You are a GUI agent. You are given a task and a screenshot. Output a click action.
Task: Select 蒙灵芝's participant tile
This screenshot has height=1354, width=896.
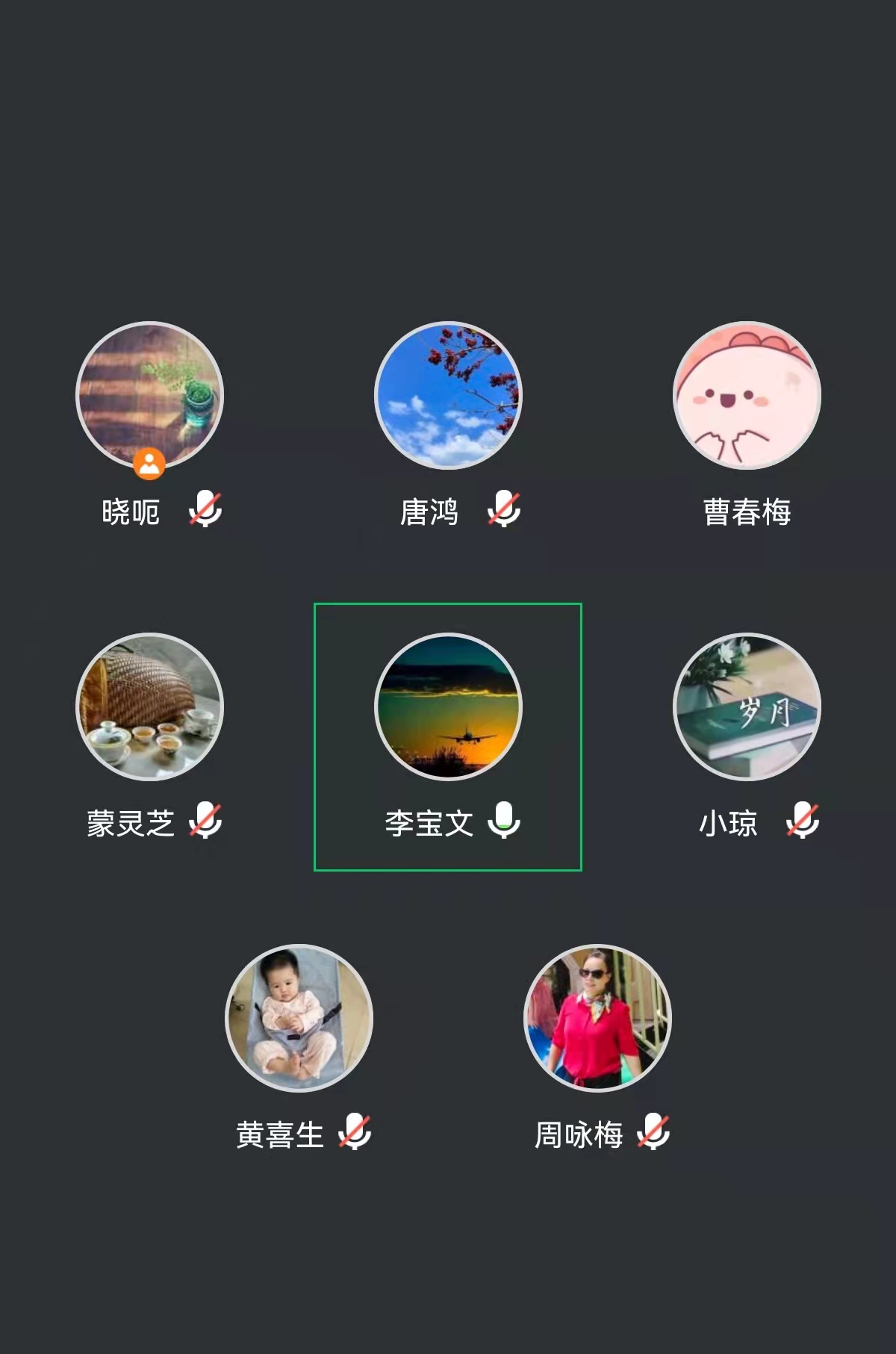point(149,706)
